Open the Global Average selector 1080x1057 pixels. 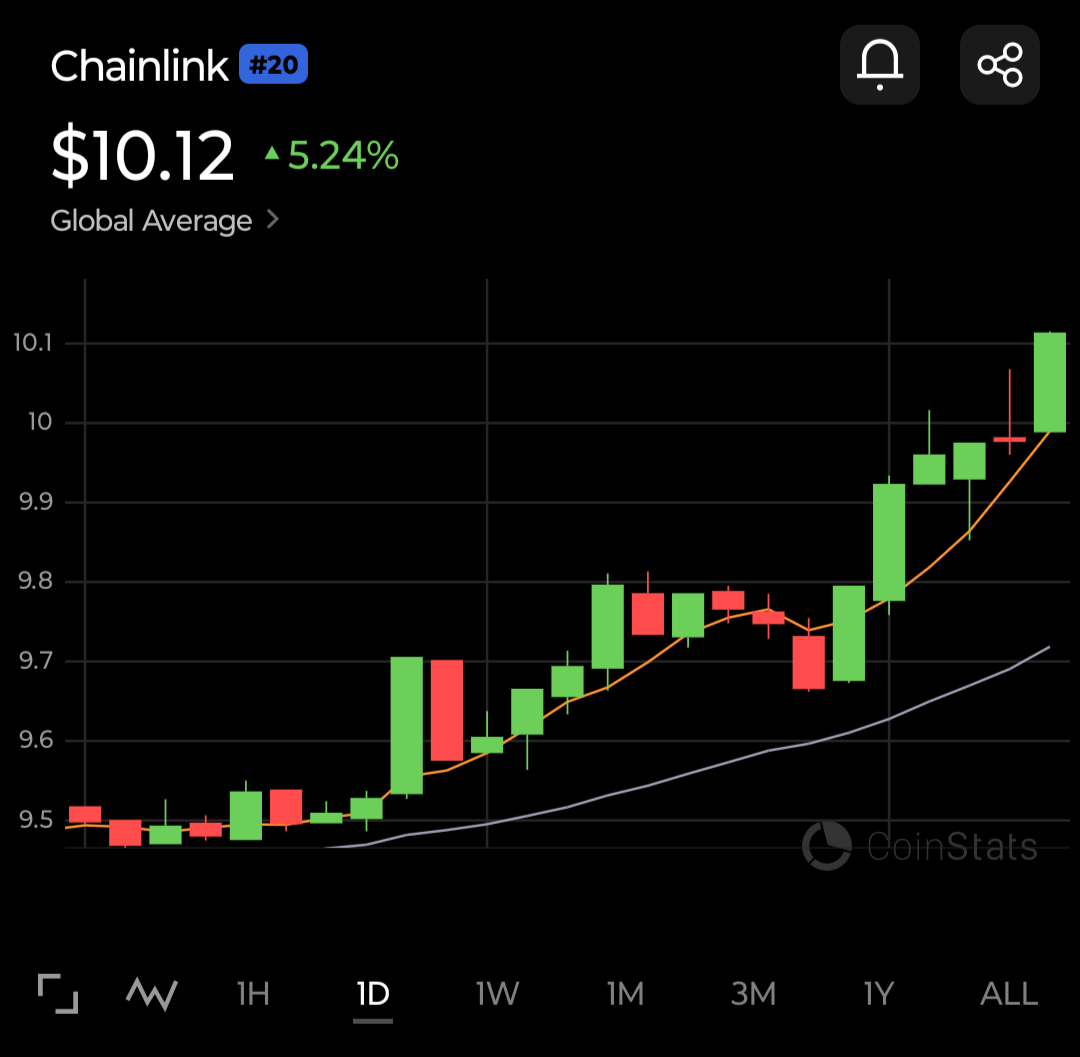165,221
